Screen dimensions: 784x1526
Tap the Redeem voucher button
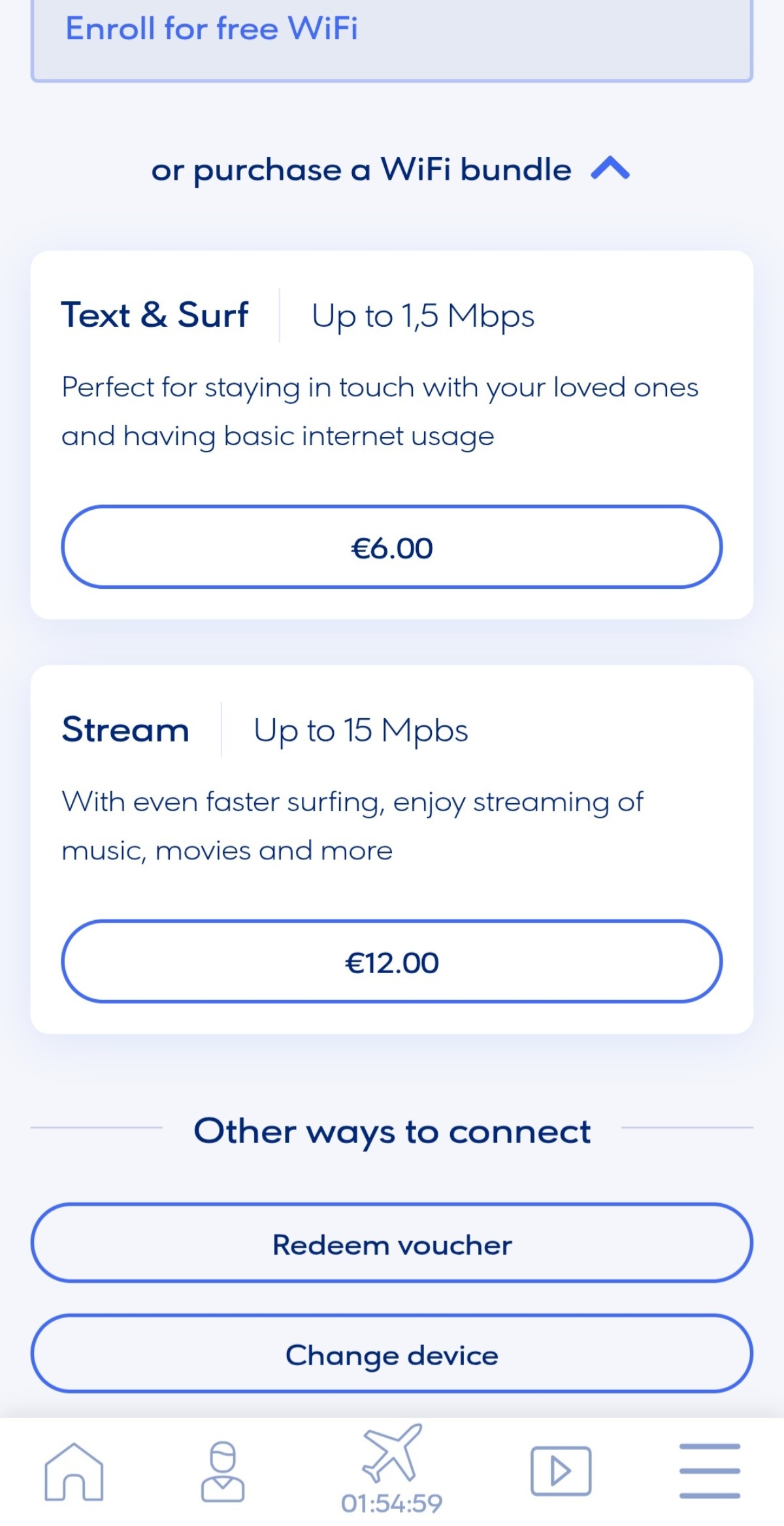tap(392, 1244)
